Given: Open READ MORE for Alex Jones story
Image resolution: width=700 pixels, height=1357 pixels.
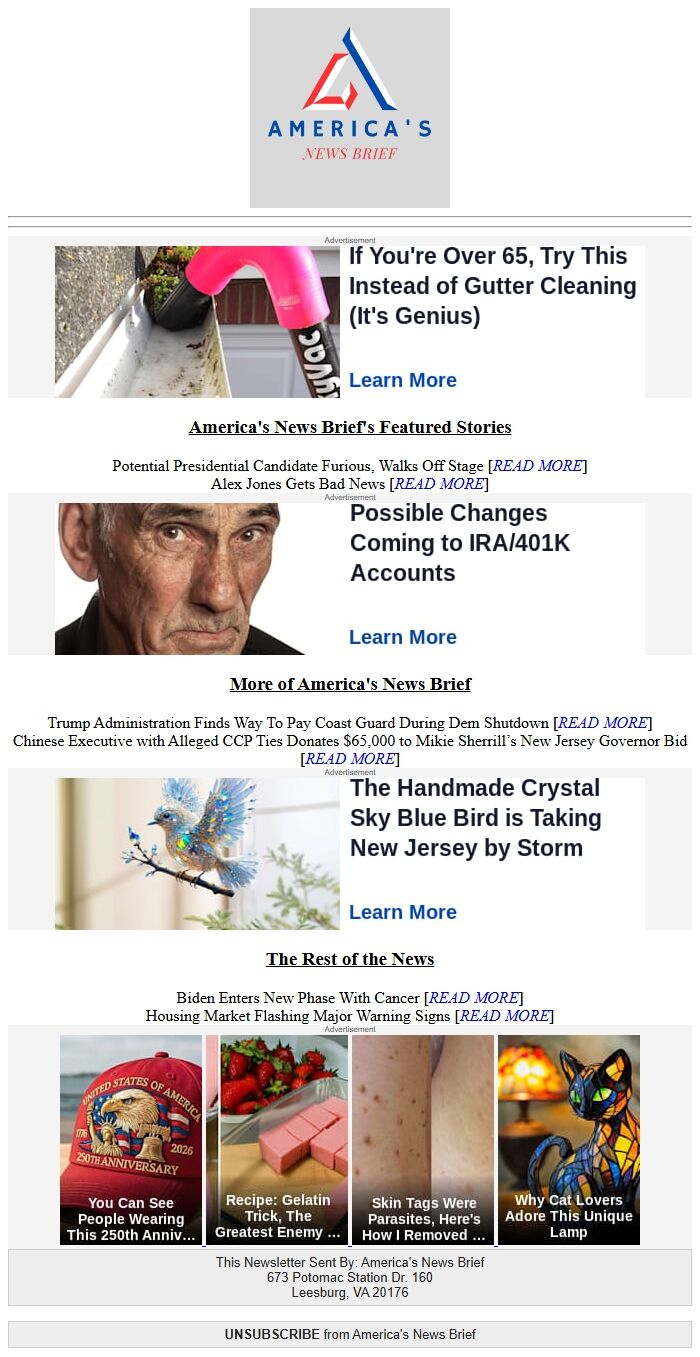Looking at the screenshot, I should [x=439, y=484].
